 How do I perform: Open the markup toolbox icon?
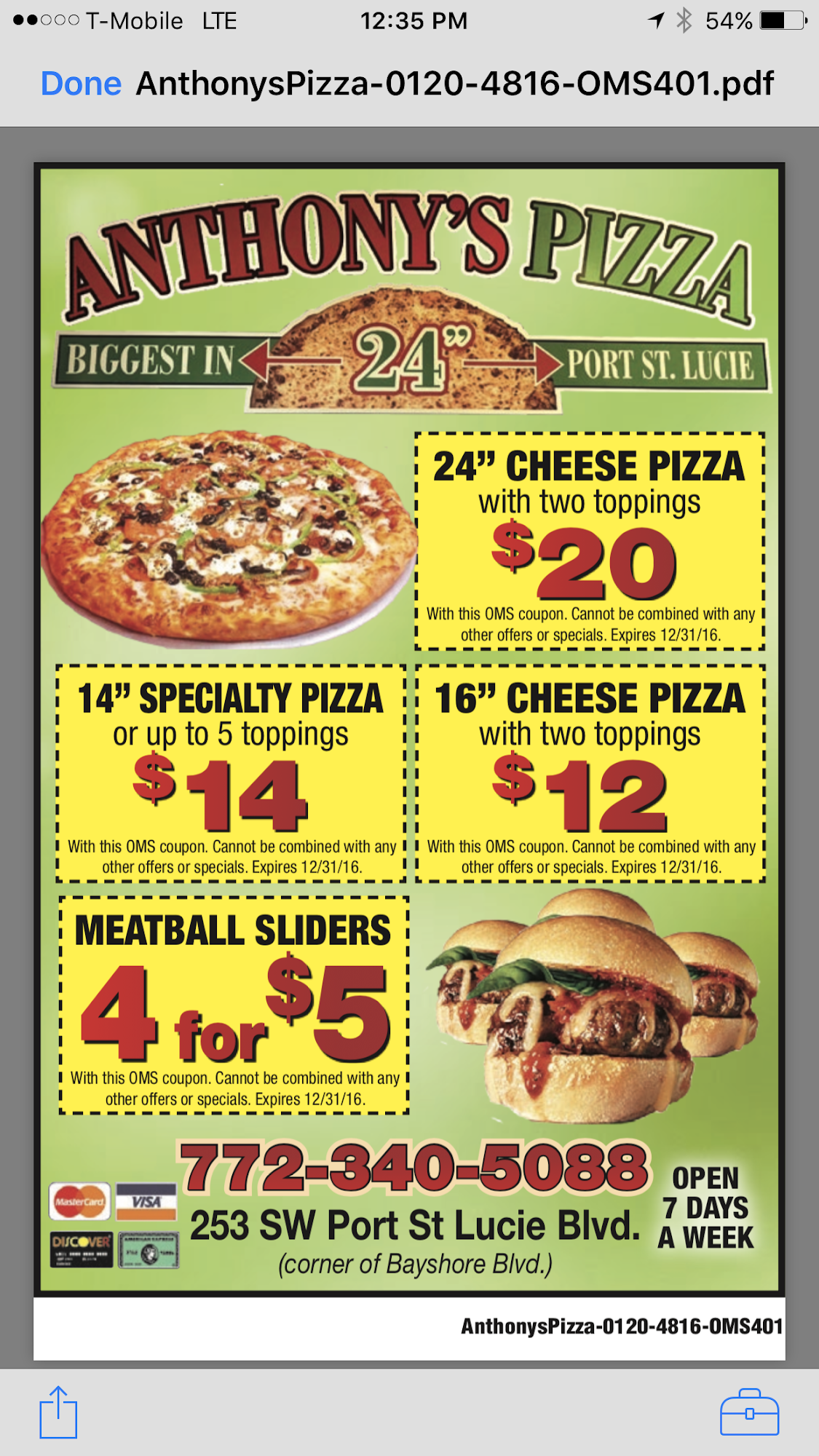pos(749,1412)
